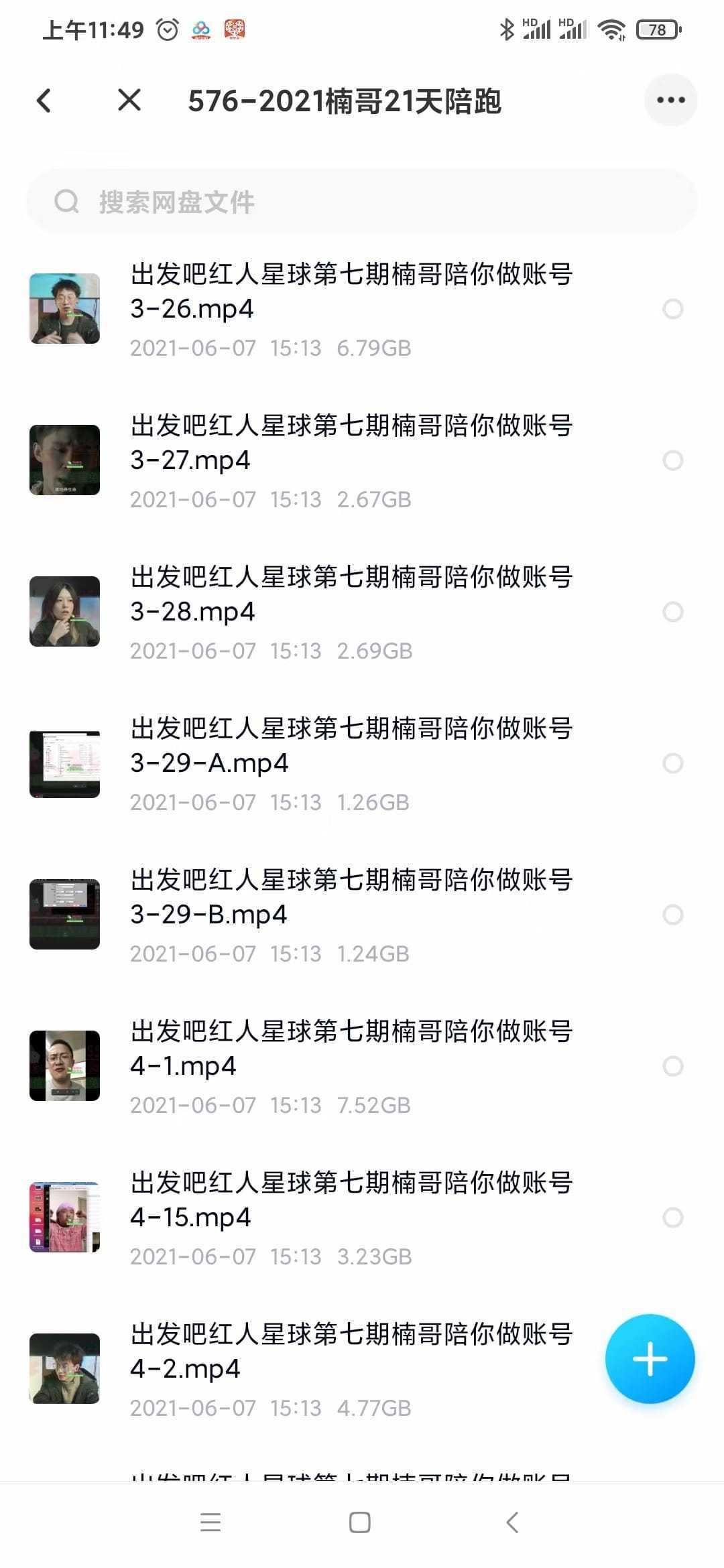Tap the system home button
The image size is (724, 1568).
pos(360,1522)
